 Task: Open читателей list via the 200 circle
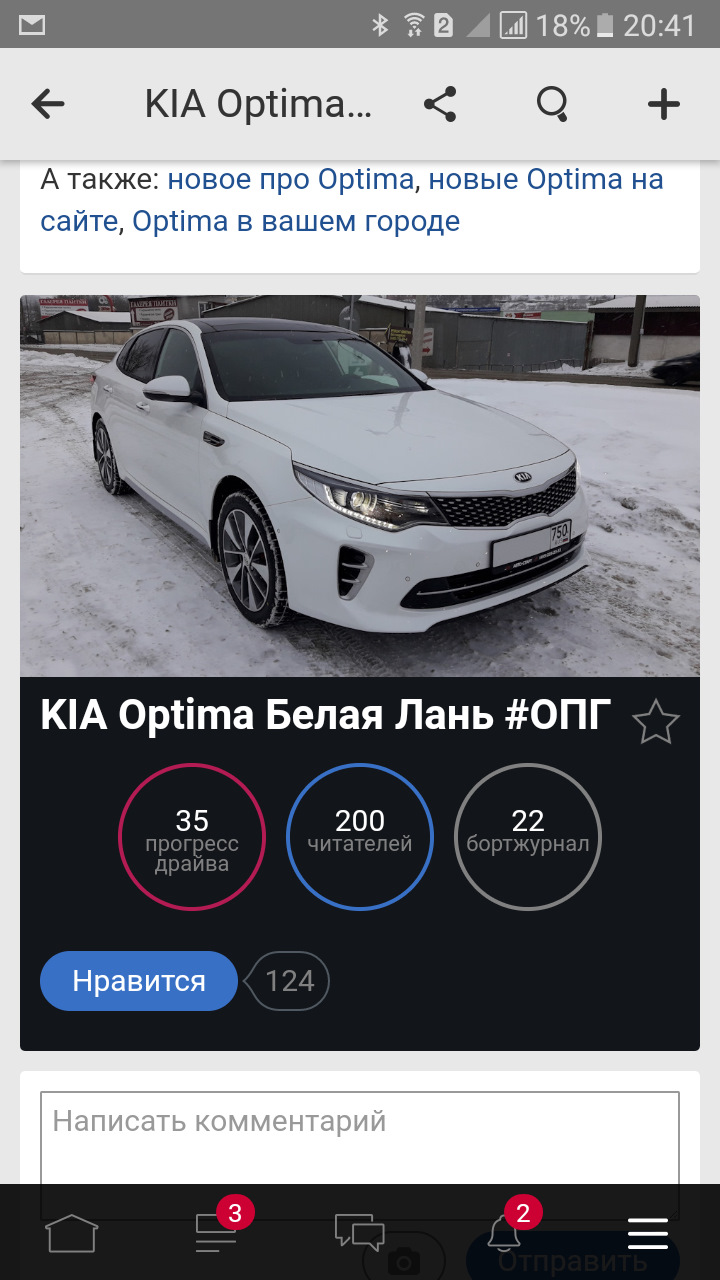point(360,837)
